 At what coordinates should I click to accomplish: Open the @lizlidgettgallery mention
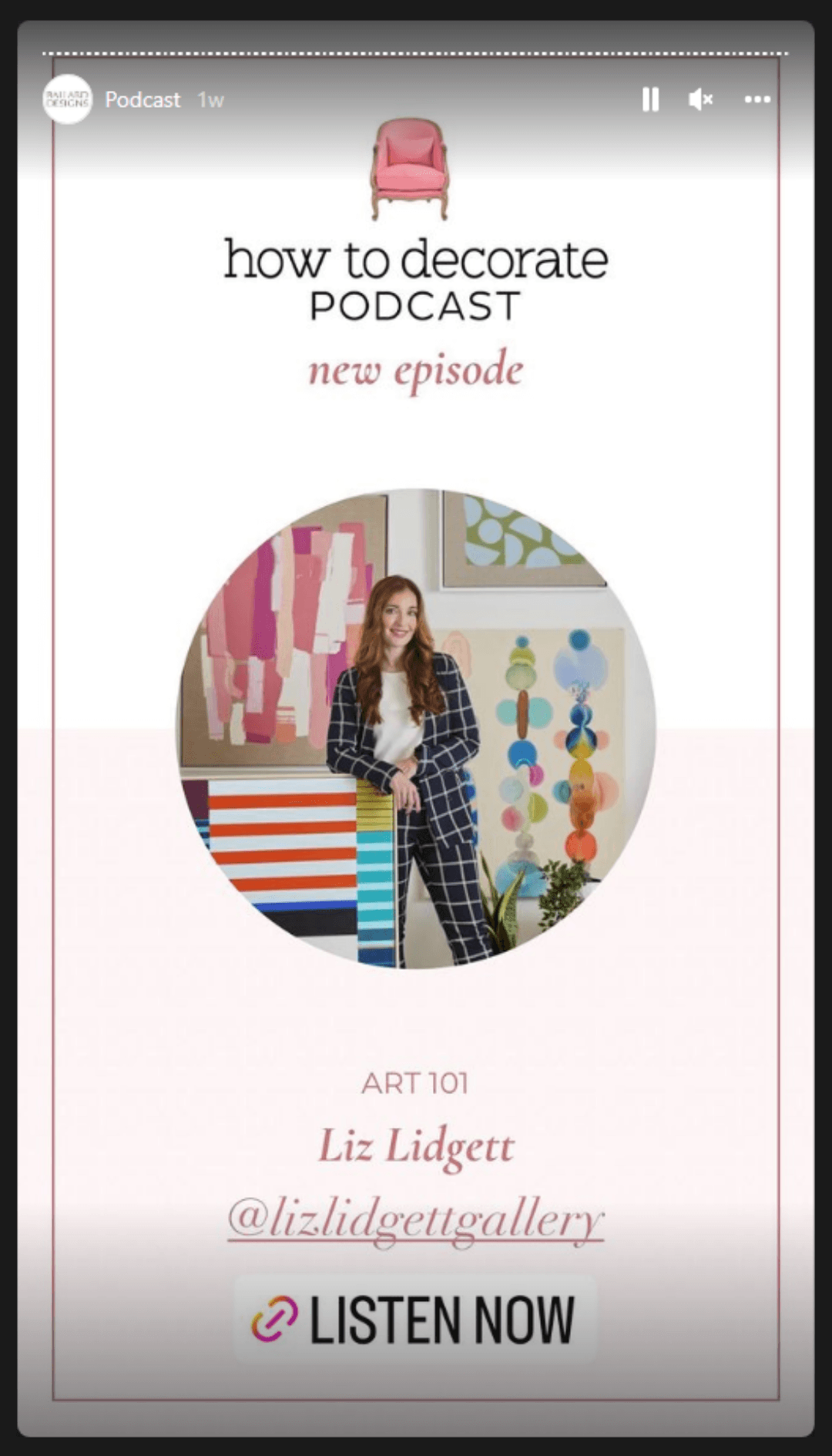tap(415, 1219)
